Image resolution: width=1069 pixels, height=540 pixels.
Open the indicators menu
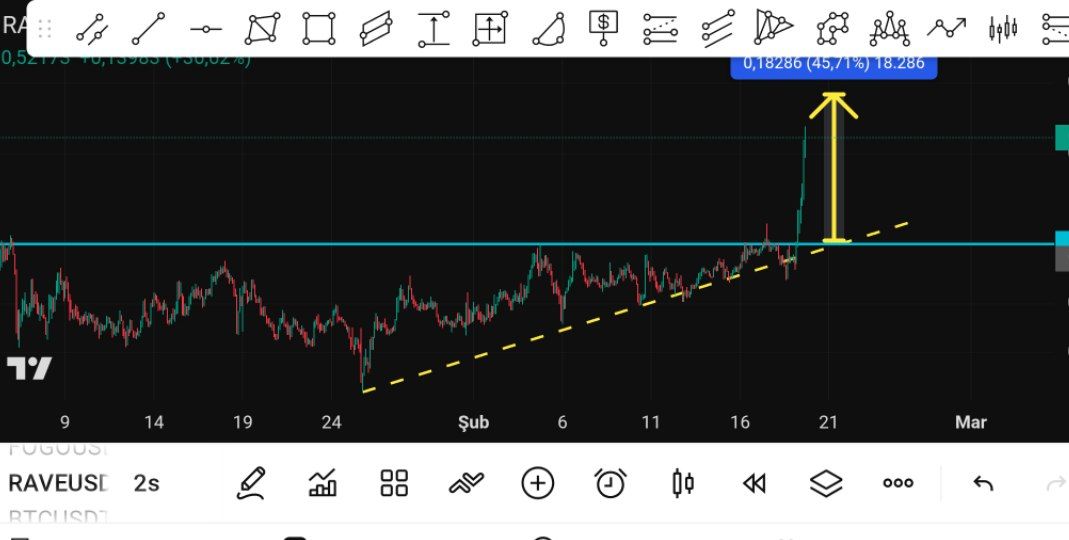click(322, 484)
